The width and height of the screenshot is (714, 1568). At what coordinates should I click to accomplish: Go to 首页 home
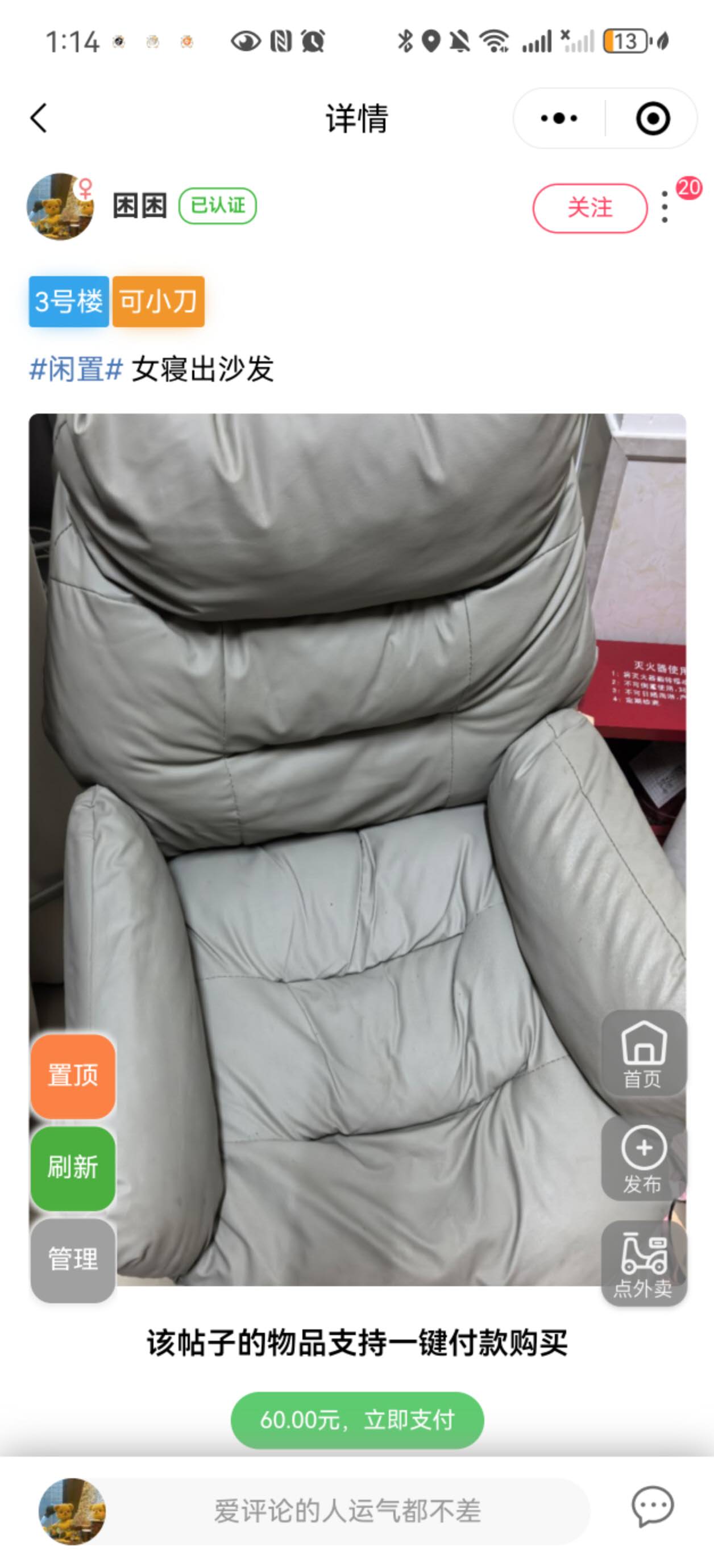point(644,1054)
